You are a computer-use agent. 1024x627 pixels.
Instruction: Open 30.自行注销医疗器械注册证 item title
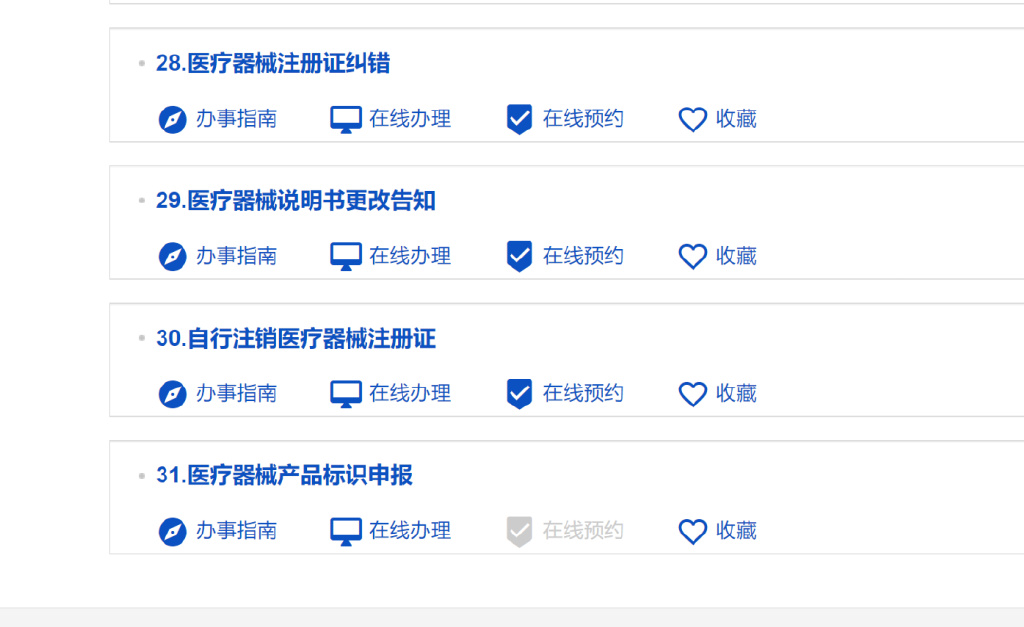point(296,339)
